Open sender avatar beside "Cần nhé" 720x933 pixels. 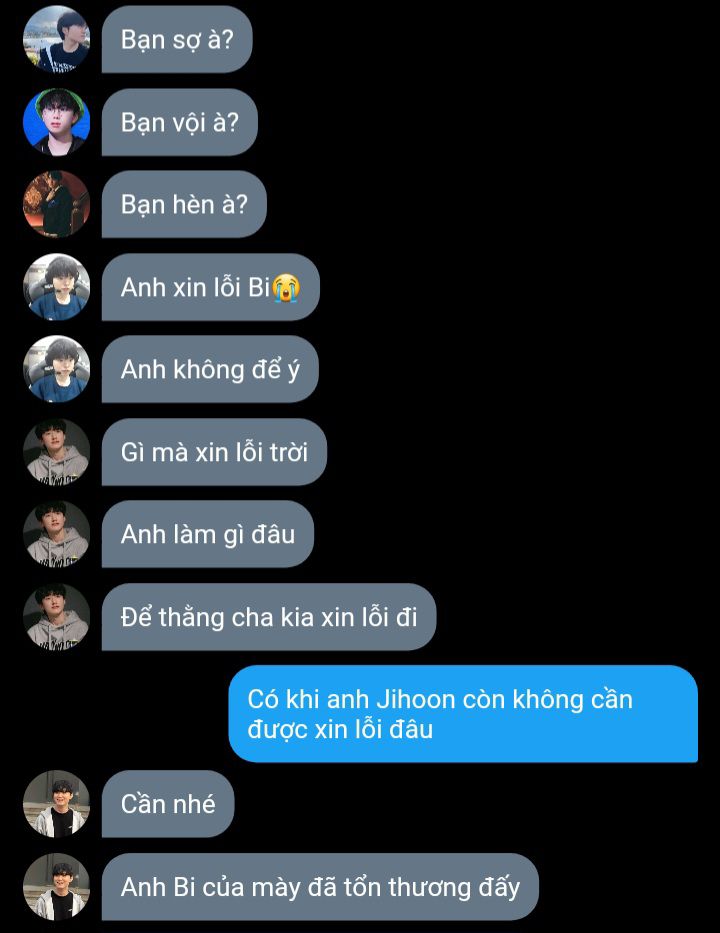(57, 803)
